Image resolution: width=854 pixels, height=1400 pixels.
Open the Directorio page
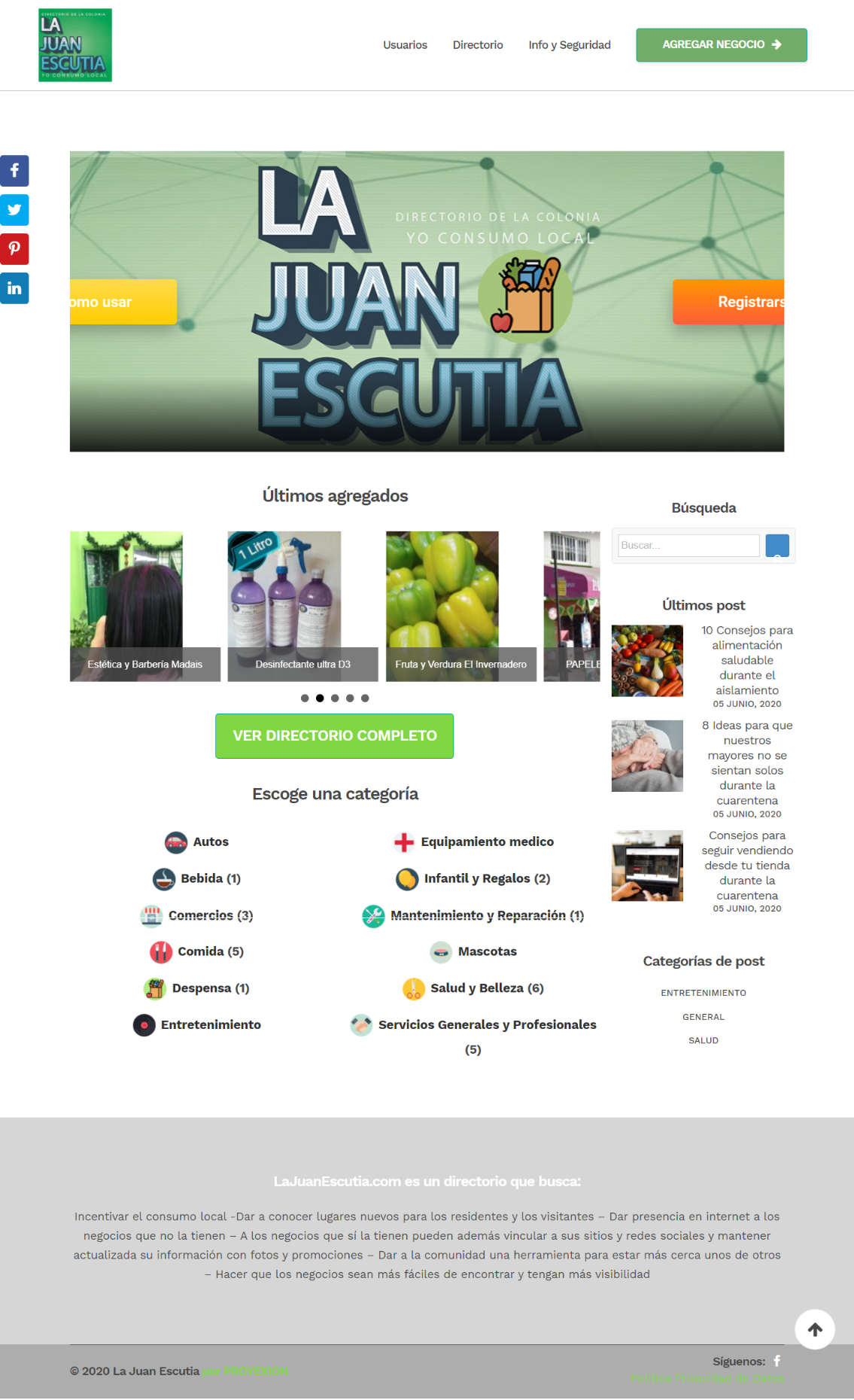(x=478, y=45)
